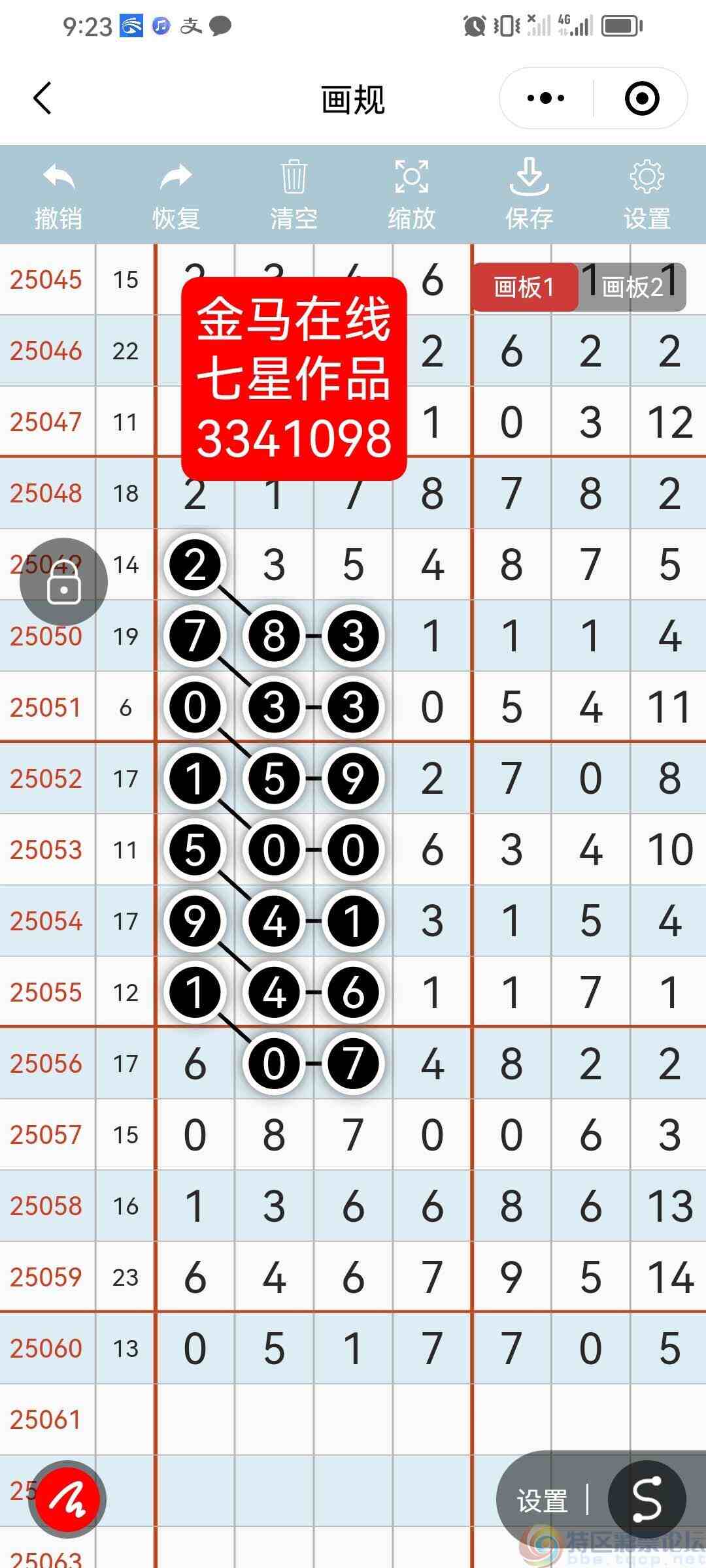Screen dimensions: 706x1568
Task: Tap the S curve tool button
Action: point(647,1499)
